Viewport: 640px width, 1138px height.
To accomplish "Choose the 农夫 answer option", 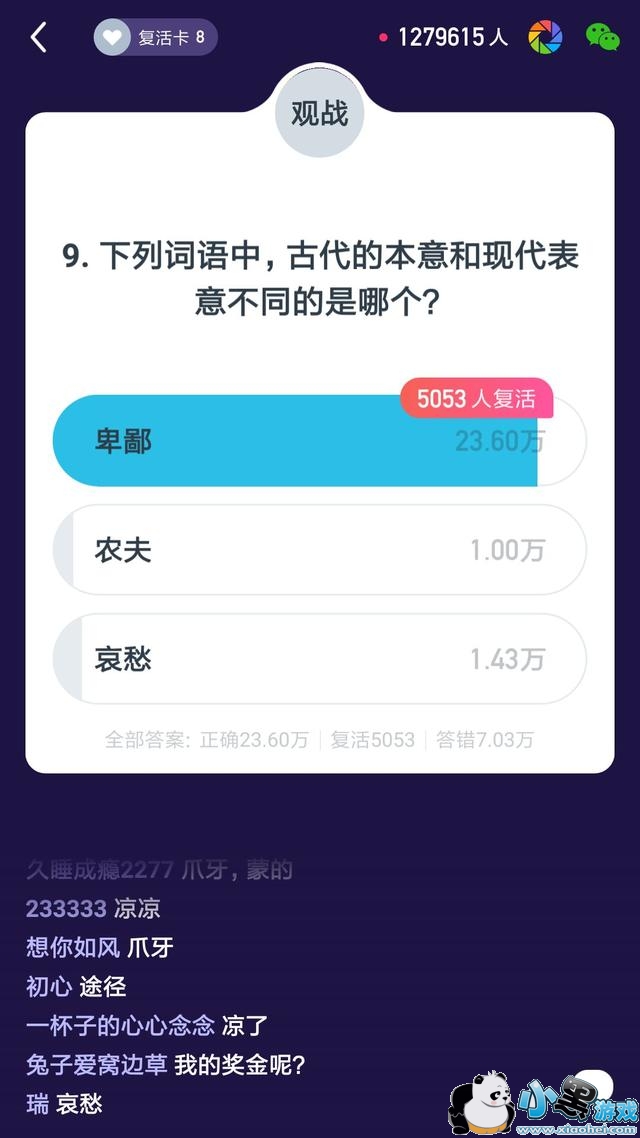I will [x=319, y=550].
